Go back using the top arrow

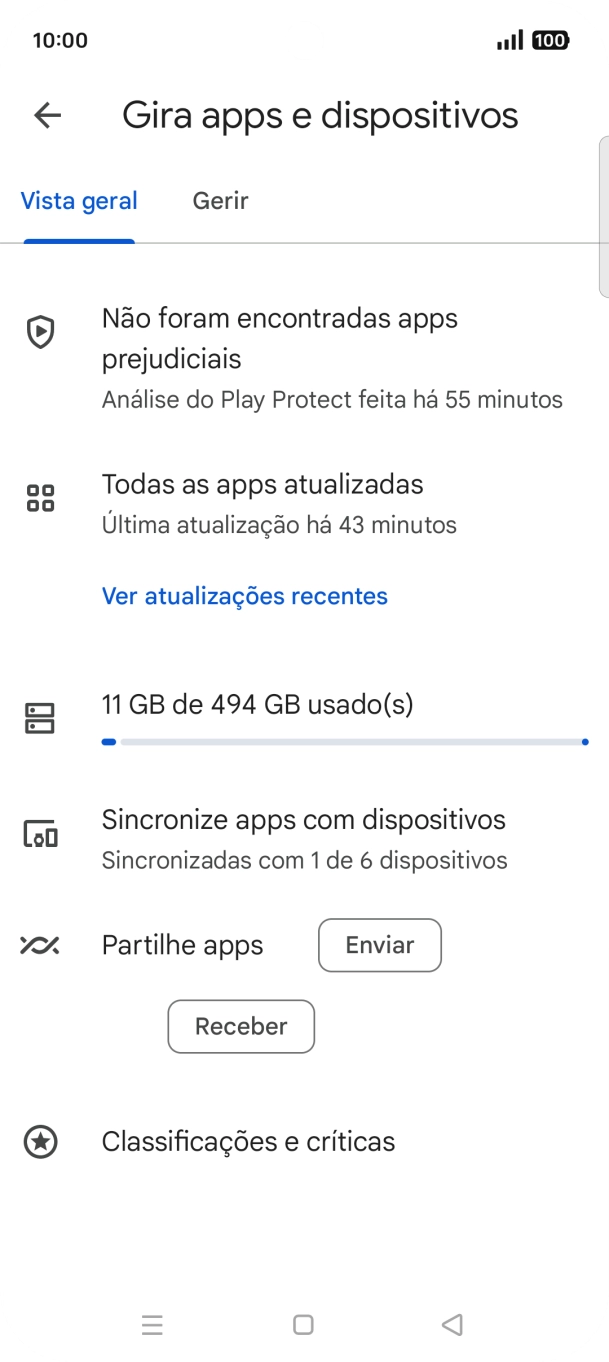(x=47, y=115)
